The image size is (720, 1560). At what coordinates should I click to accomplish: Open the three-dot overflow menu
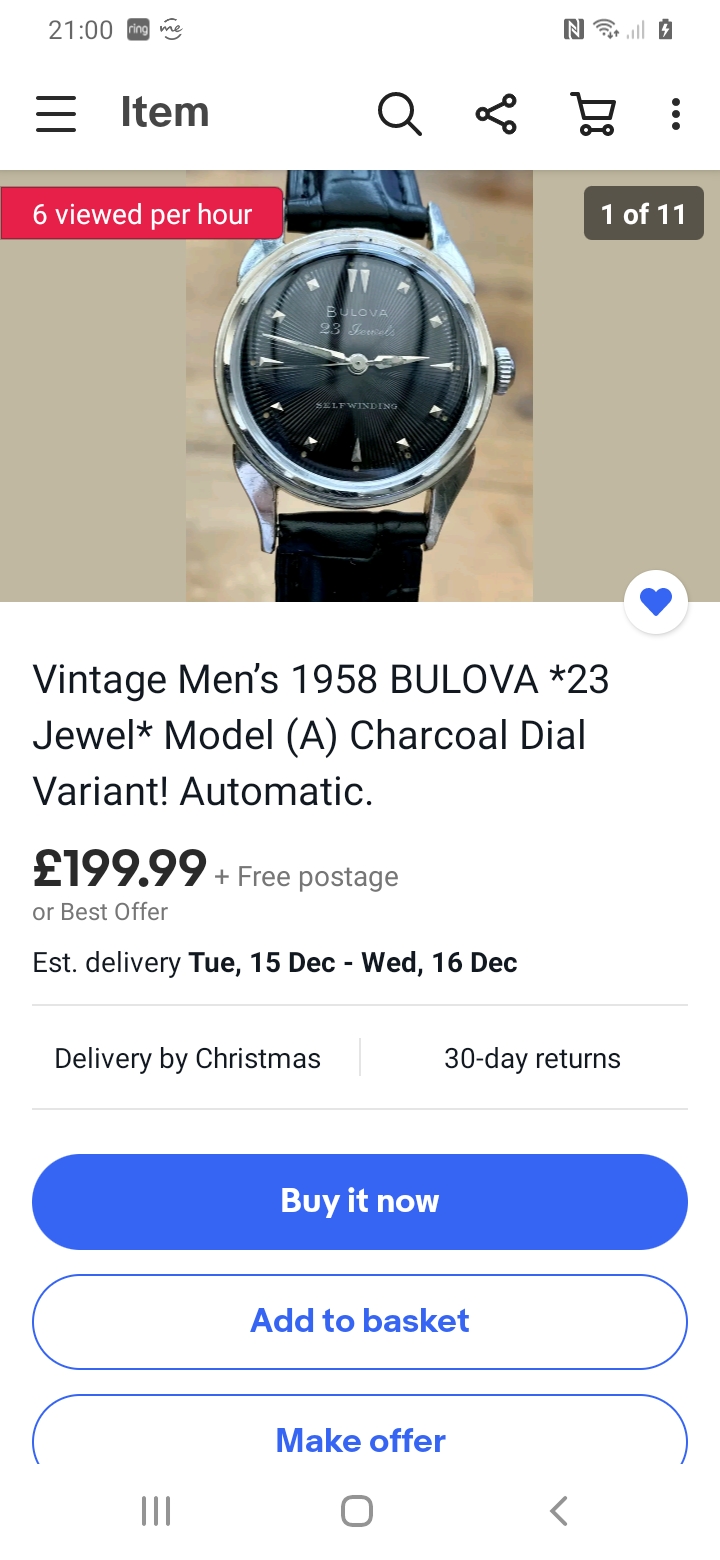(x=676, y=113)
